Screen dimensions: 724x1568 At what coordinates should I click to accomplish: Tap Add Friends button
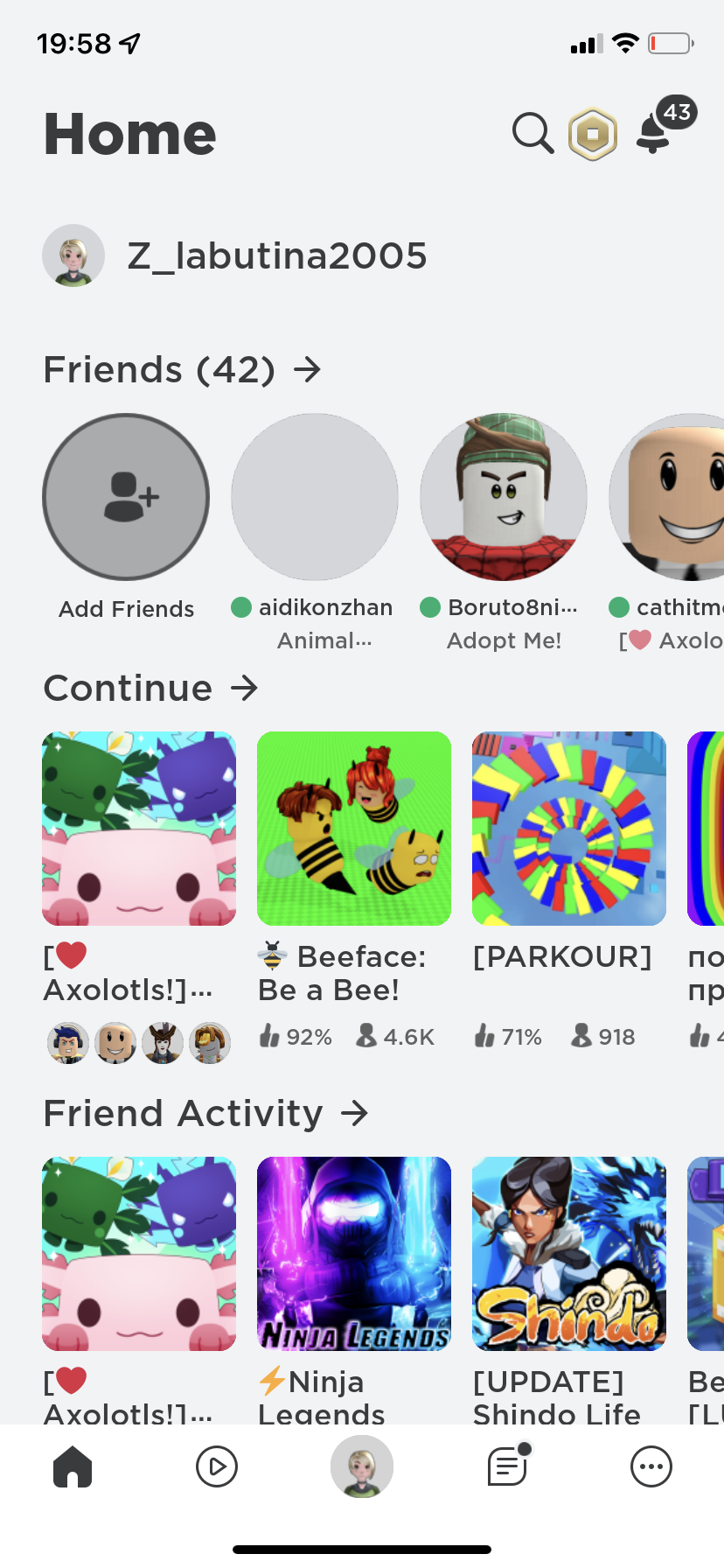(126, 497)
